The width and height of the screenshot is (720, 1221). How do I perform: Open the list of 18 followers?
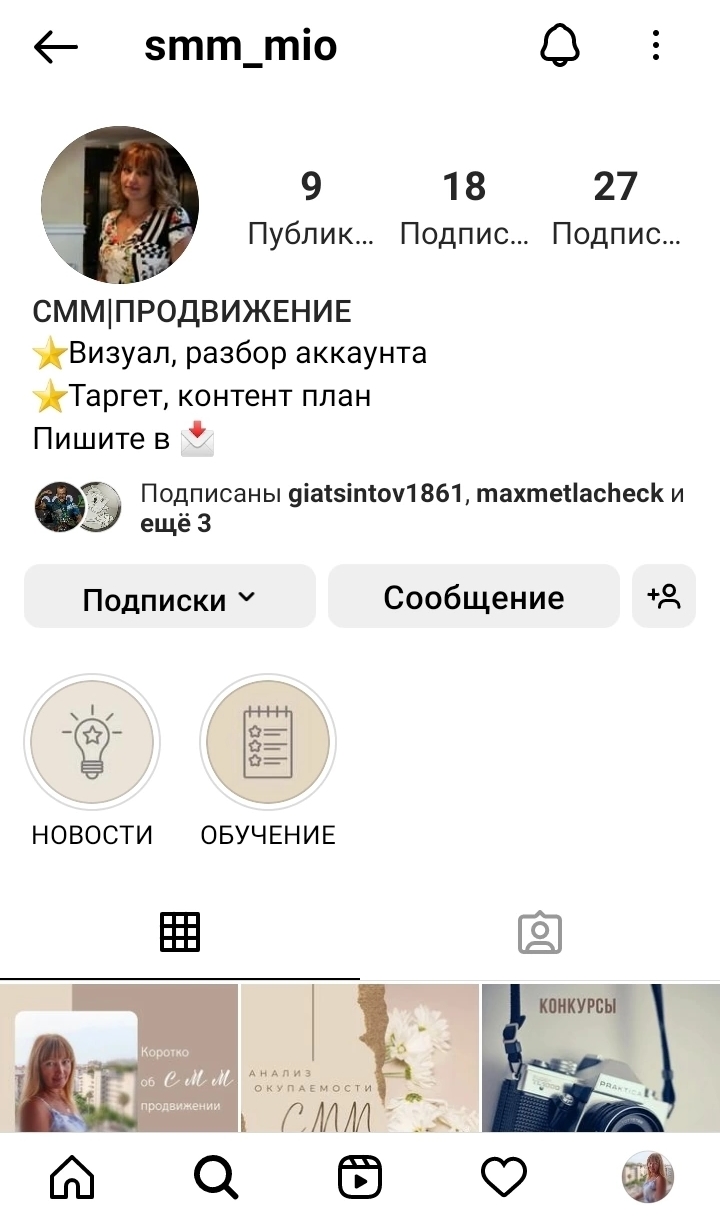point(464,206)
